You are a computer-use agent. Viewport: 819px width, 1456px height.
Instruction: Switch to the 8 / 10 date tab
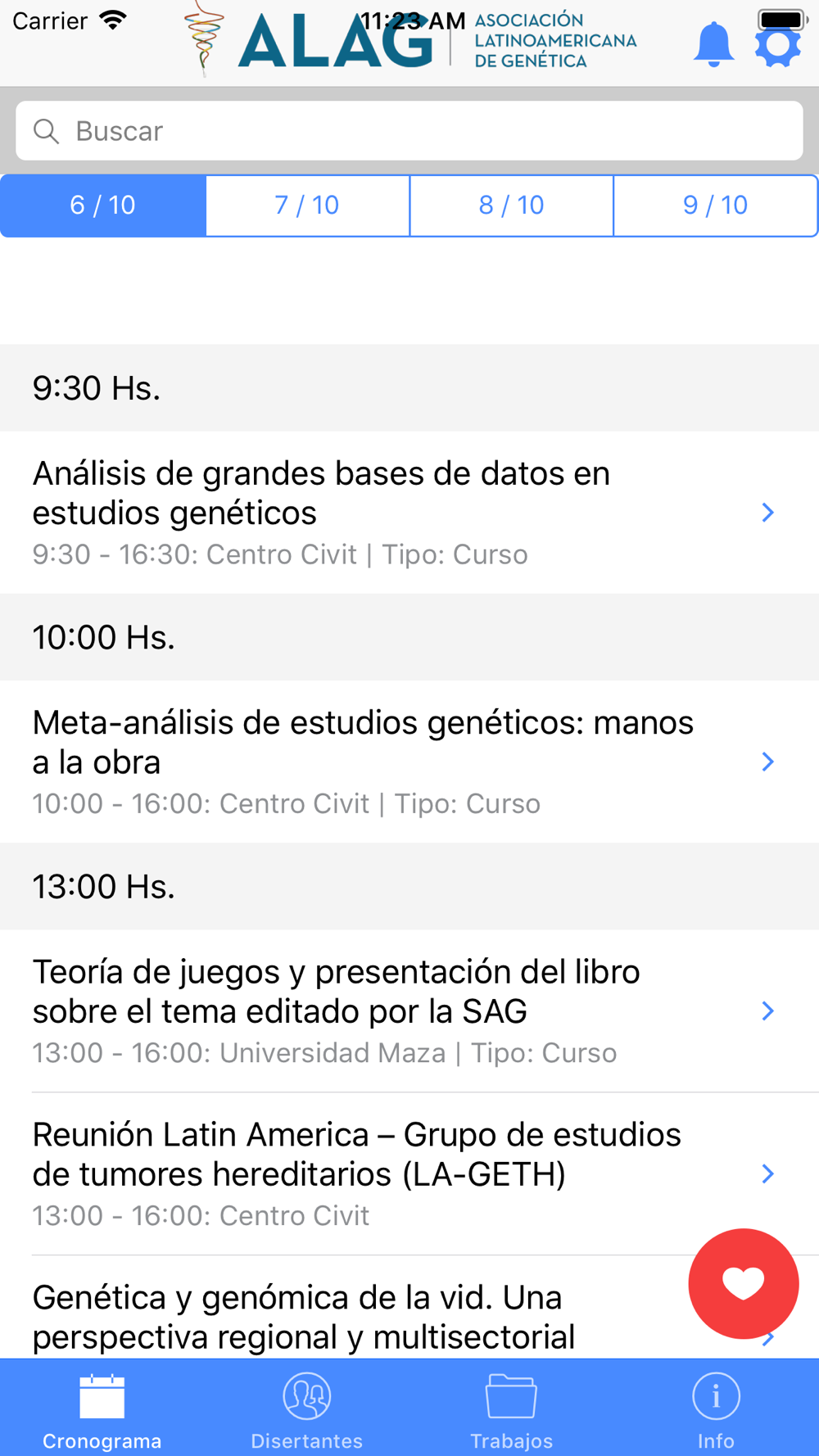tap(512, 206)
